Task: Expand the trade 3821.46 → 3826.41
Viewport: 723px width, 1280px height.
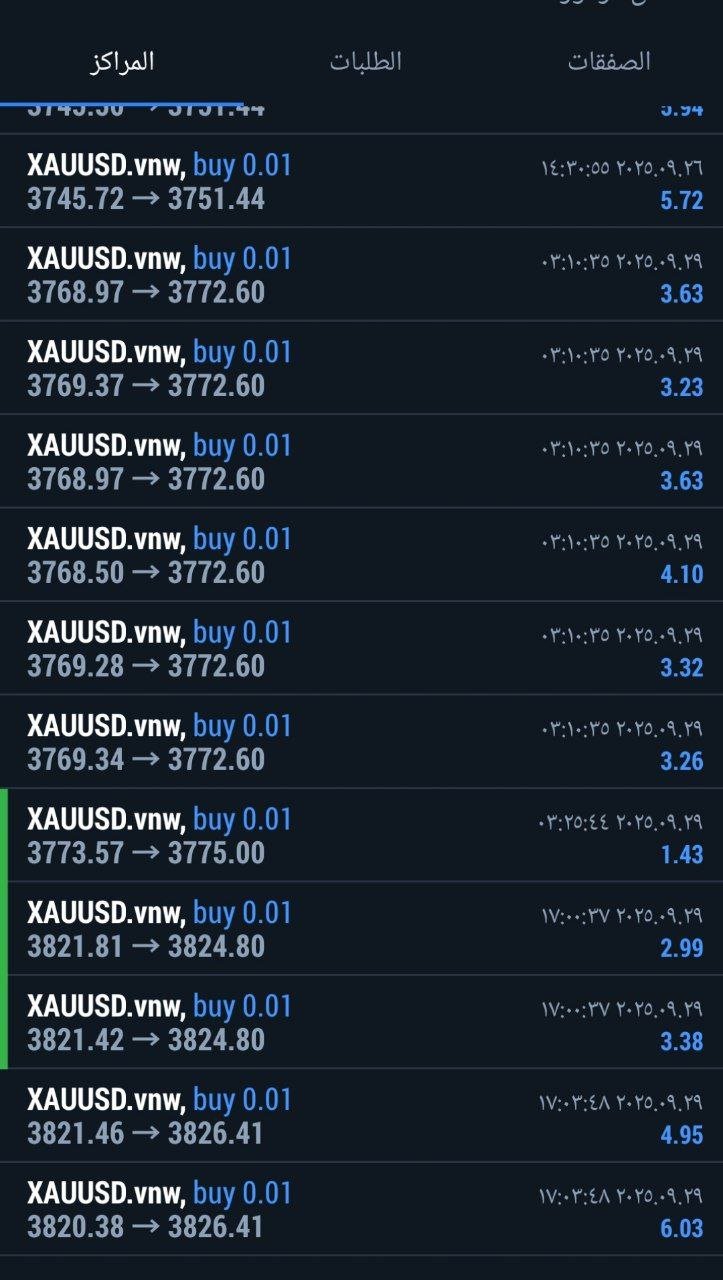Action: pyautogui.click(x=361, y=1116)
